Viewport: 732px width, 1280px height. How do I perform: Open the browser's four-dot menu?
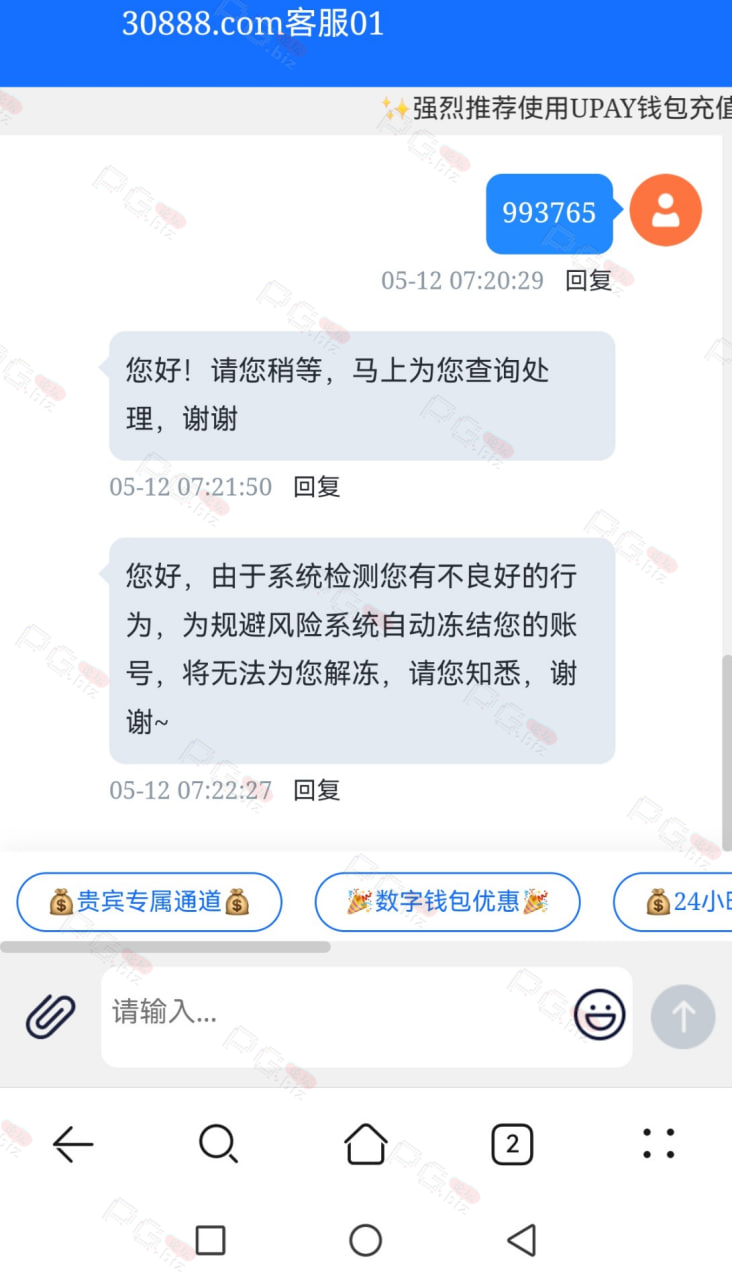658,1144
